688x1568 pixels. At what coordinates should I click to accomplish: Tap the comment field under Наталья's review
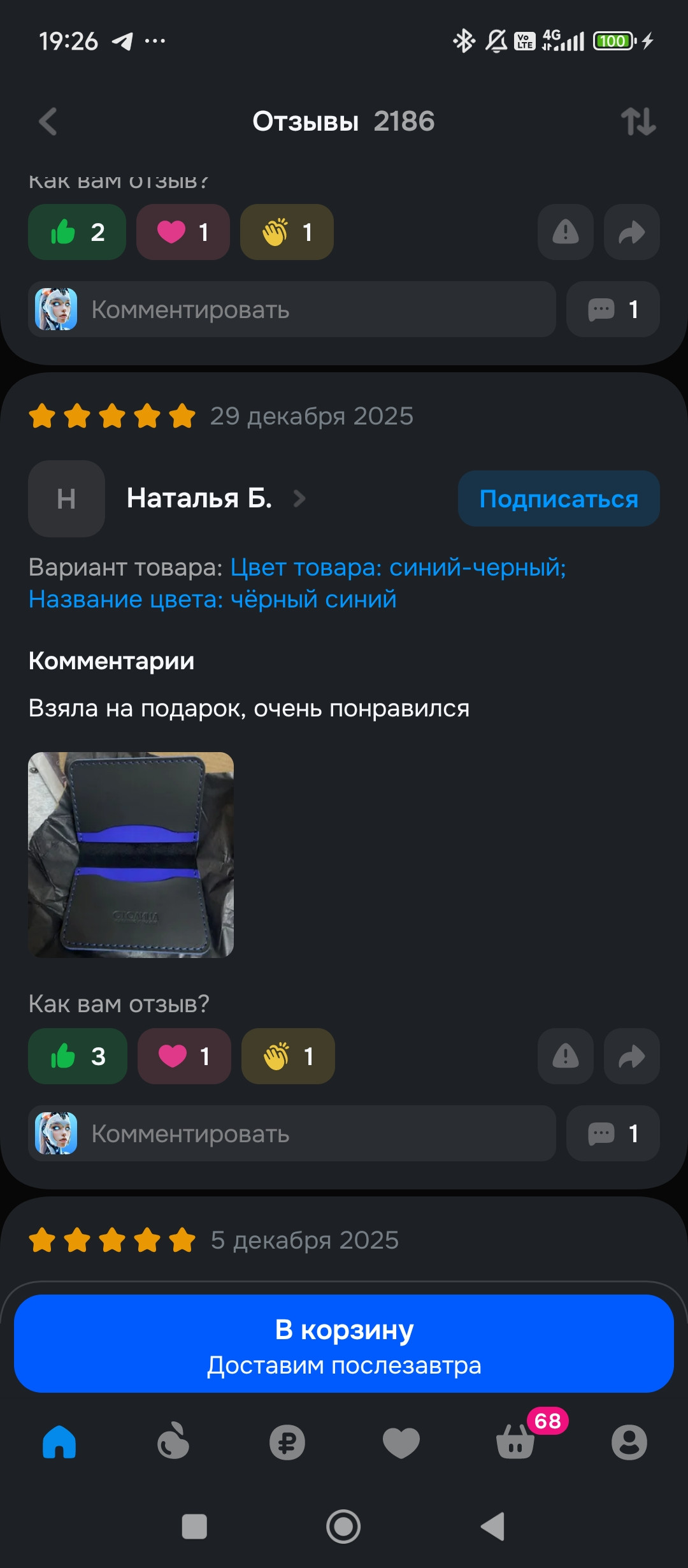tap(292, 1133)
